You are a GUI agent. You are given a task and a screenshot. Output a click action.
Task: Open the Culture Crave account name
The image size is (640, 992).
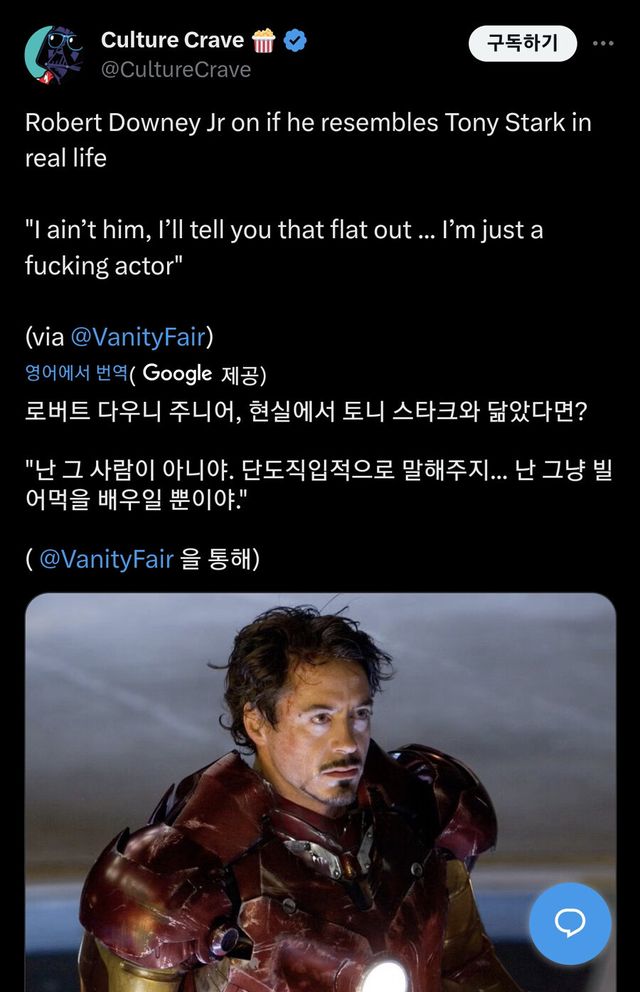pyautogui.click(x=172, y=40)
